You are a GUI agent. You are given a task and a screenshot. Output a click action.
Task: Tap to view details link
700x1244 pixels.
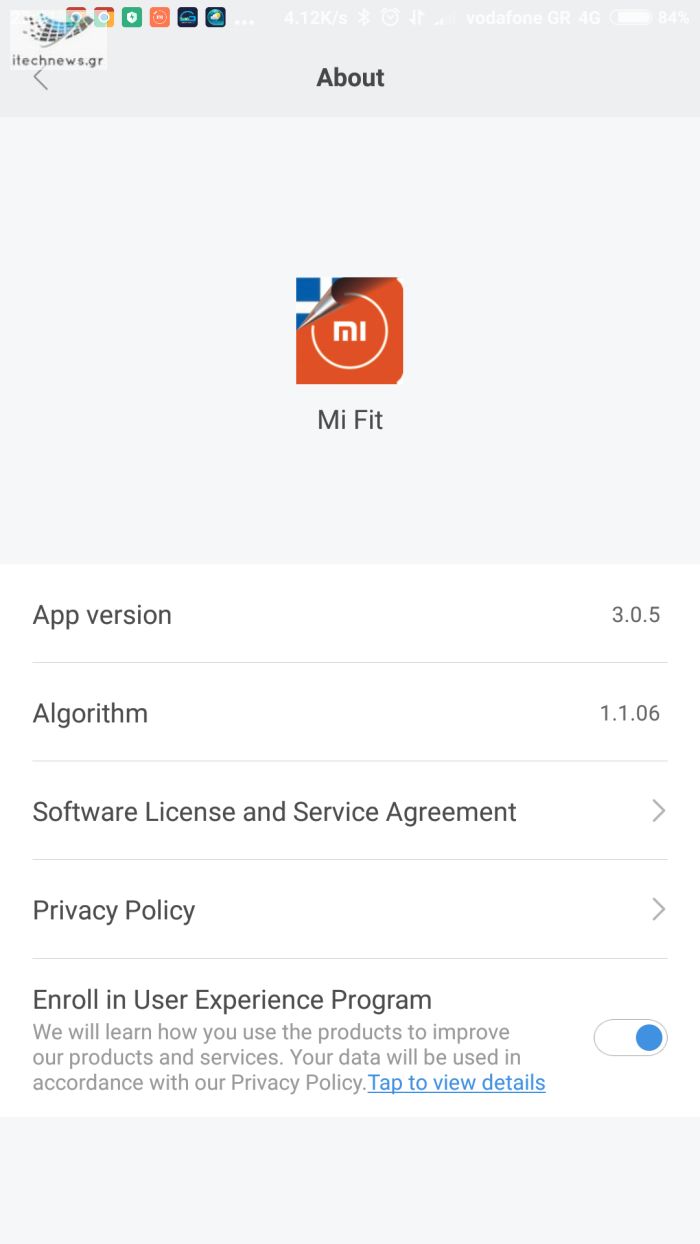click(x=457, y=1083)
